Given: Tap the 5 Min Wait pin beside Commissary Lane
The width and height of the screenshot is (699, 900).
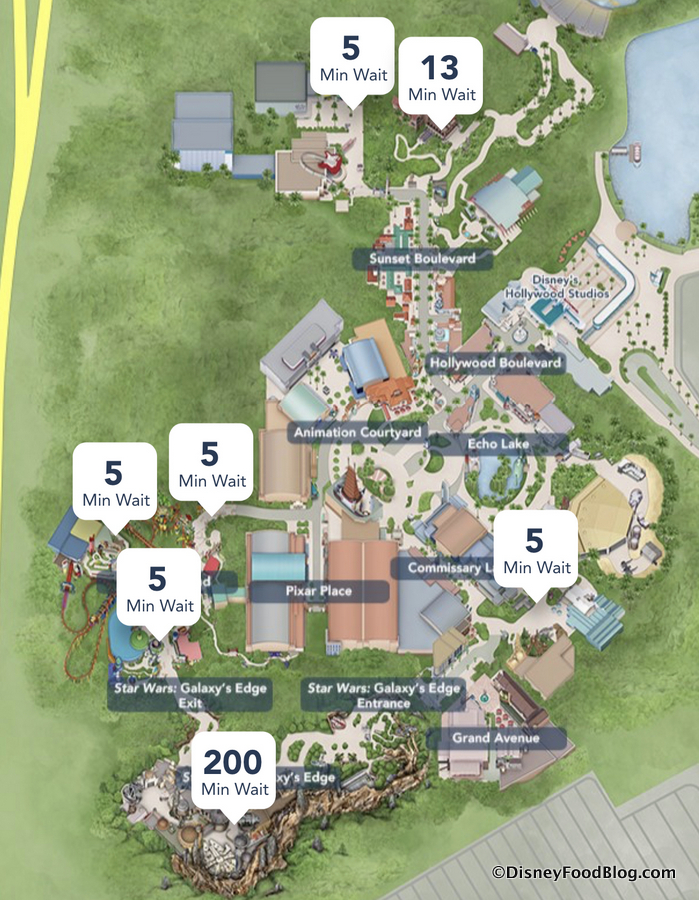Looking at the screenshot, I should point(535,550).
